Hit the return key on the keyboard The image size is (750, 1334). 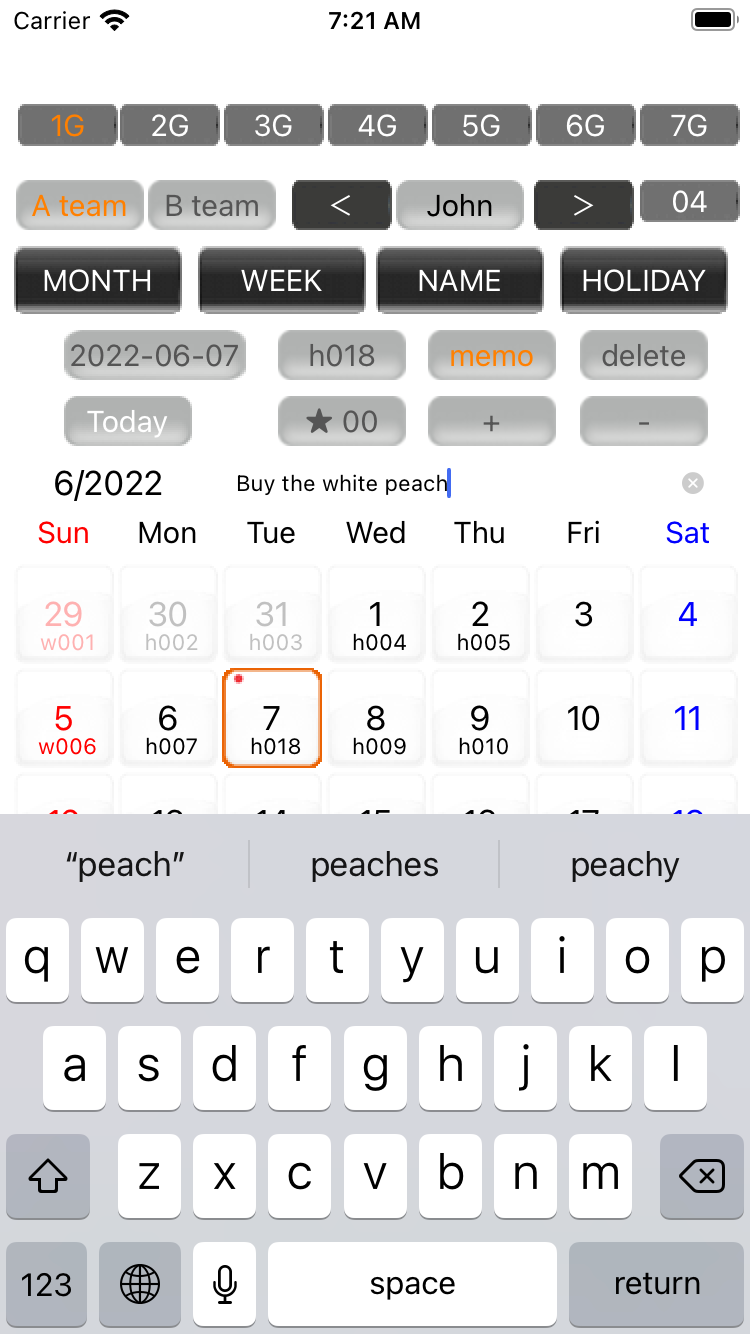point(657,1284)
